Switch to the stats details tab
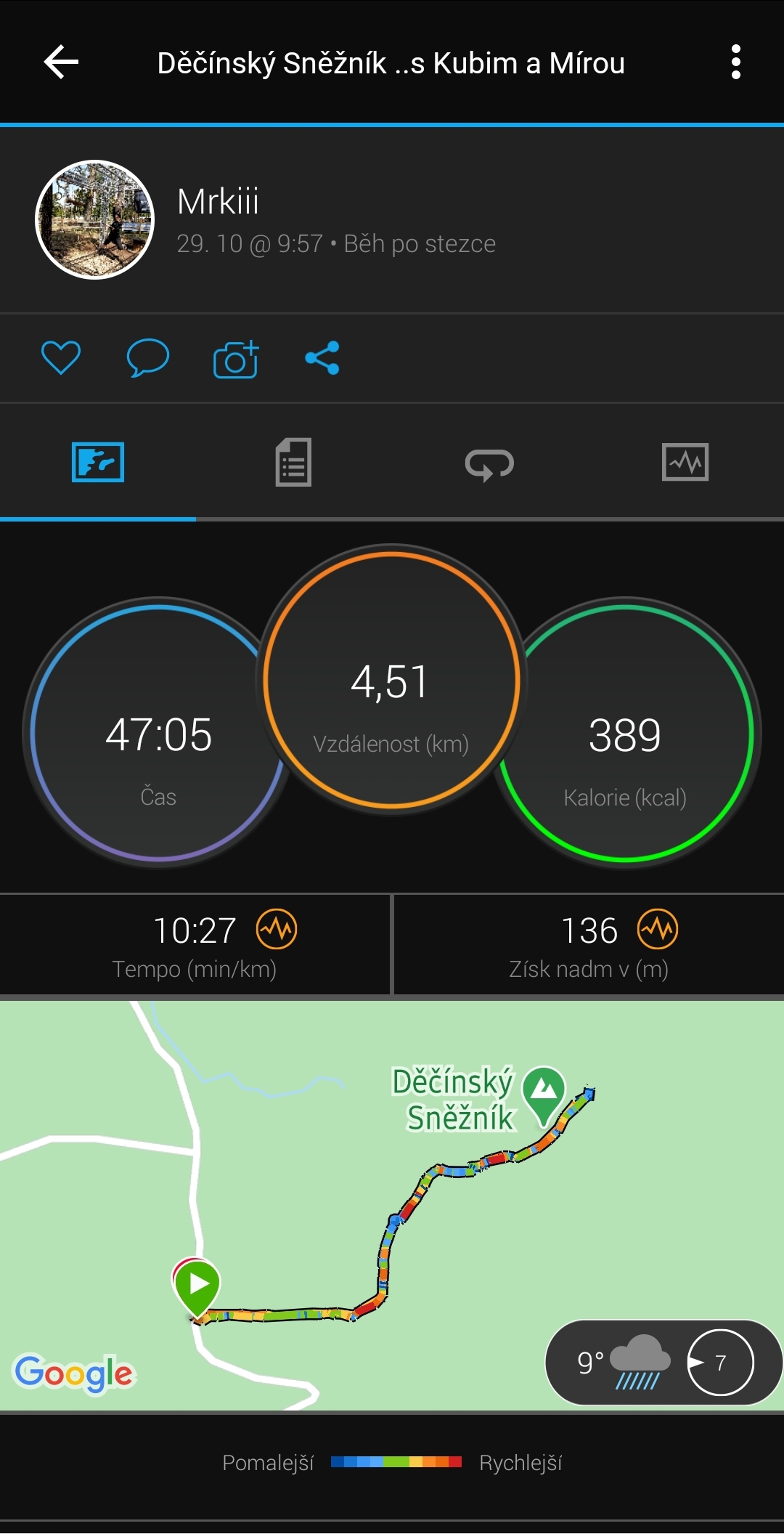Image resolution: width=784 pixels, height=1534 pixels. 294,462
